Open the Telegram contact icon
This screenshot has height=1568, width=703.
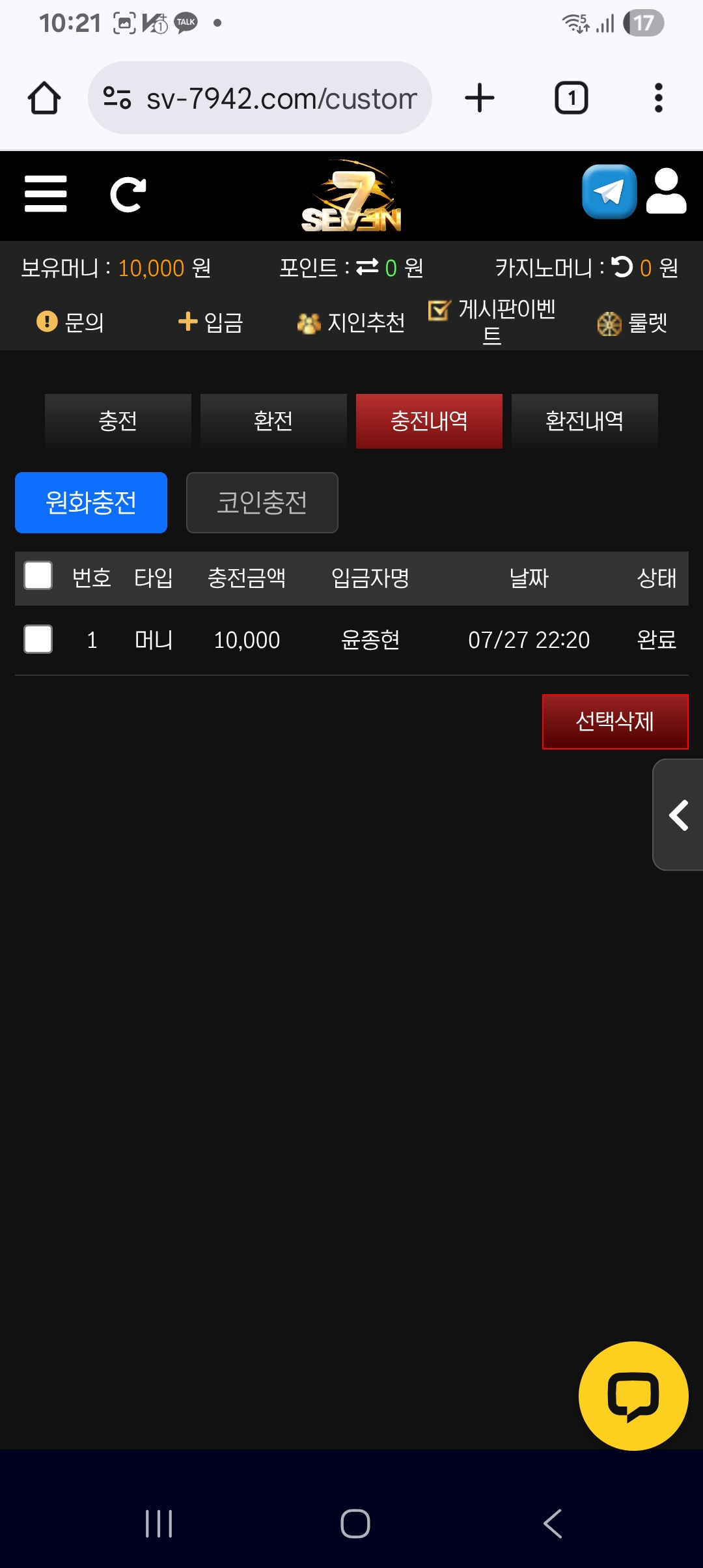609,192
